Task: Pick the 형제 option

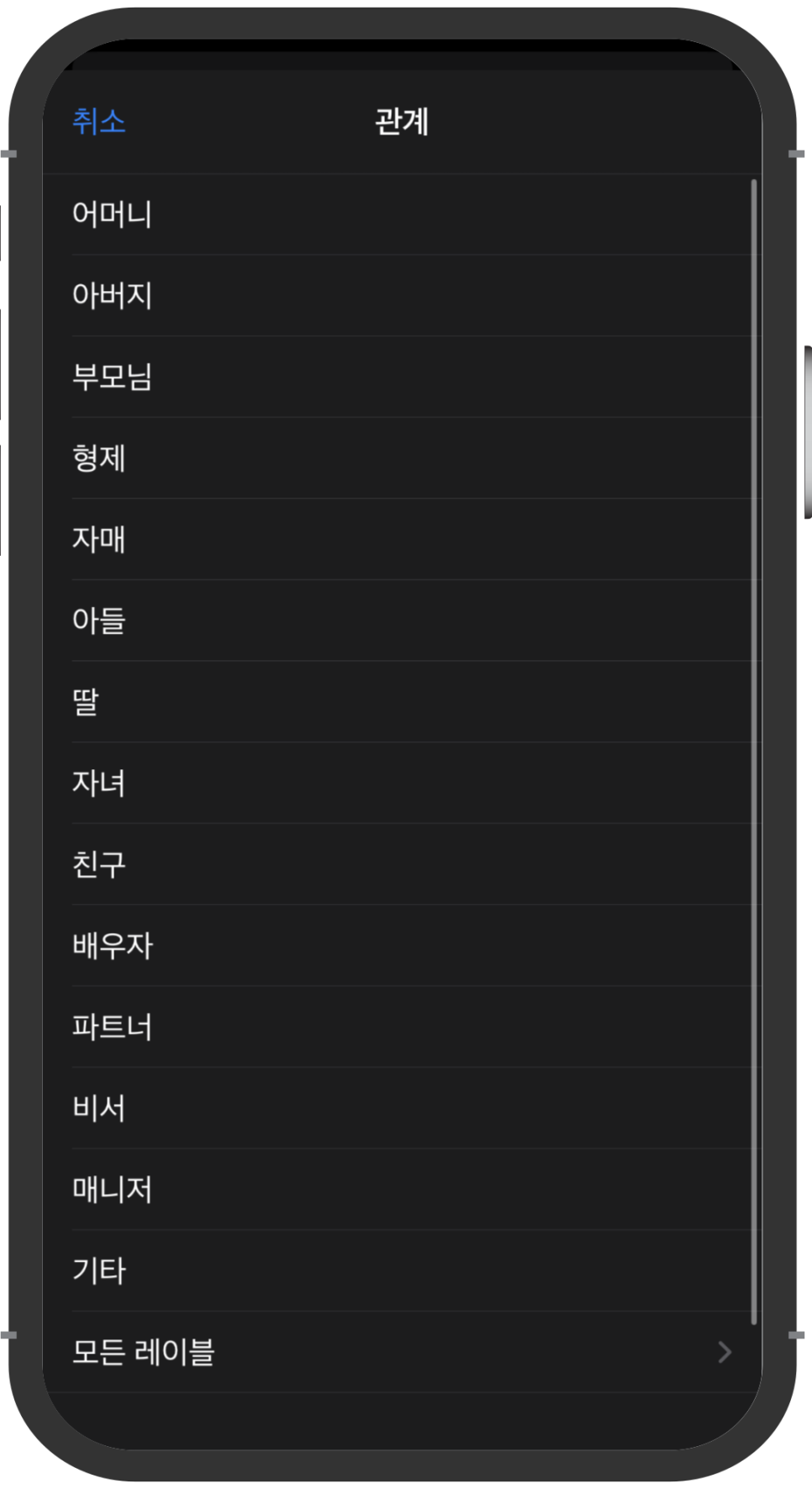Action: click(x=402, y=458)
